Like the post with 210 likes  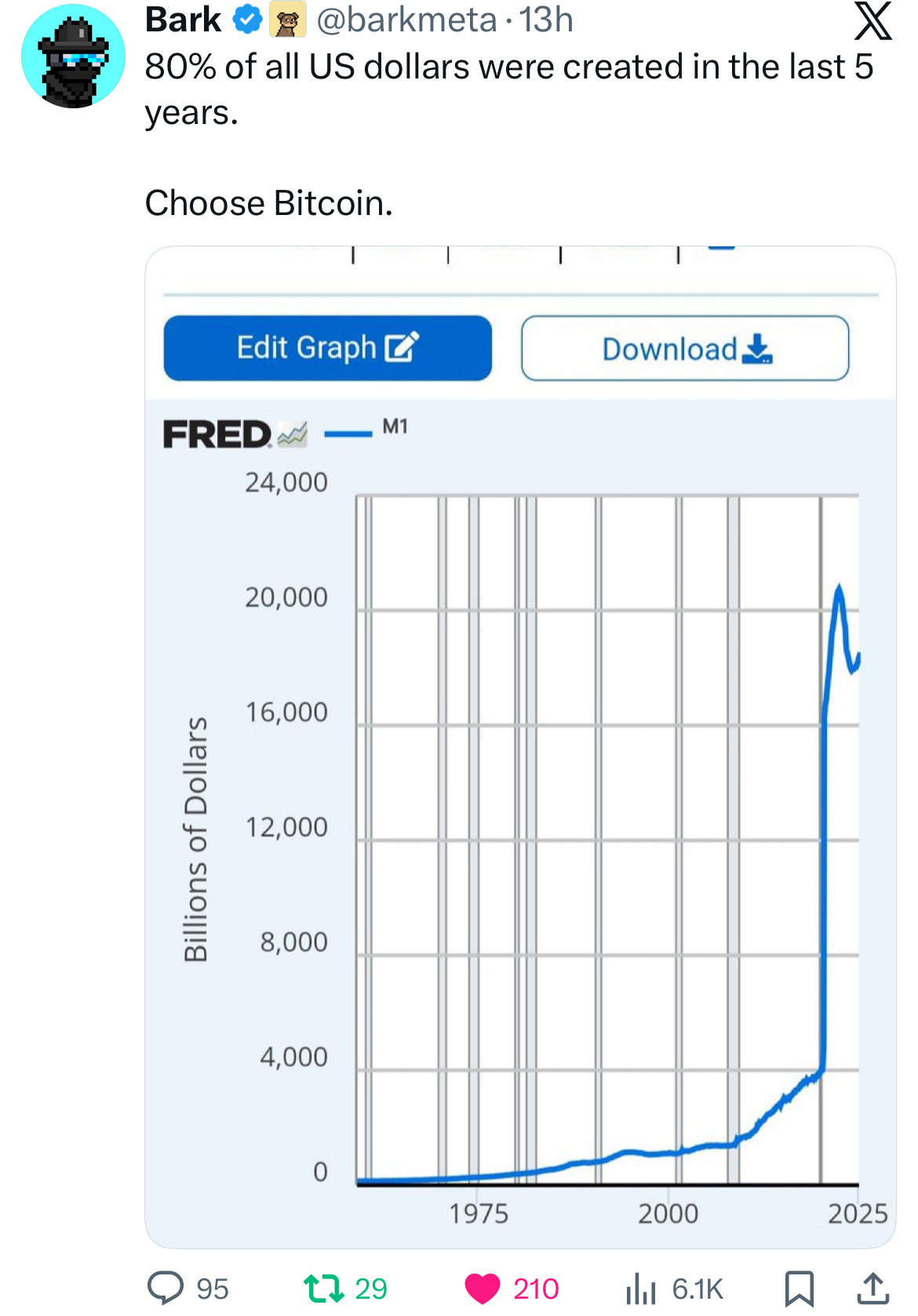pyautogui.click(x=482, y=1288)
